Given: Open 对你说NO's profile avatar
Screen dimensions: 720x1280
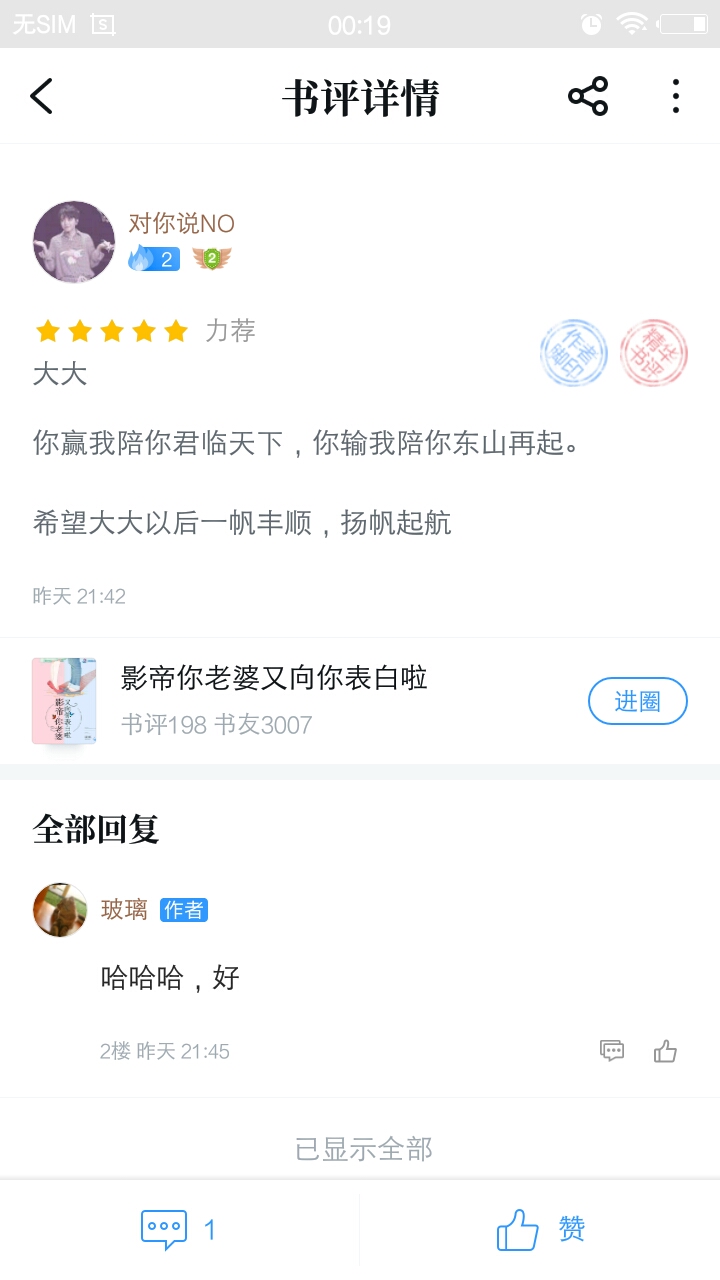Looking at the screenshot, I should click(74, 242).
